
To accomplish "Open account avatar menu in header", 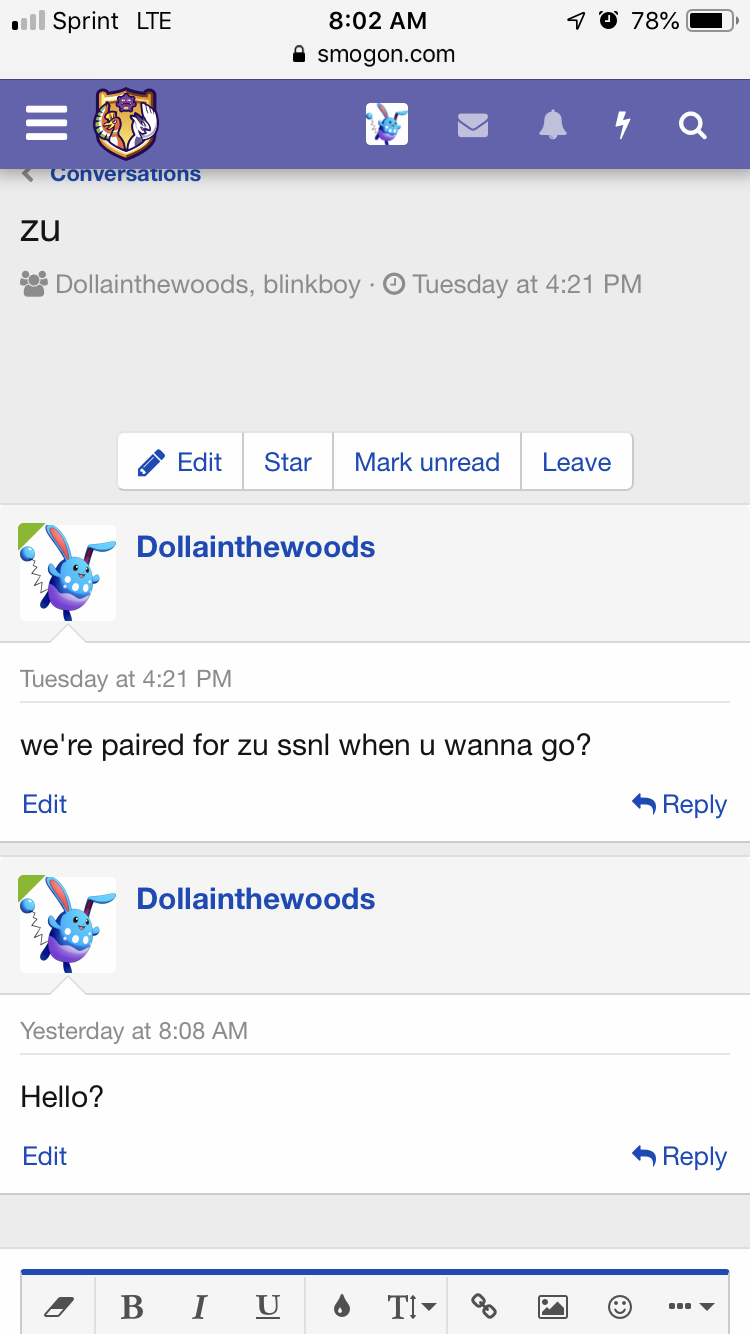I will tap(387, 124).
